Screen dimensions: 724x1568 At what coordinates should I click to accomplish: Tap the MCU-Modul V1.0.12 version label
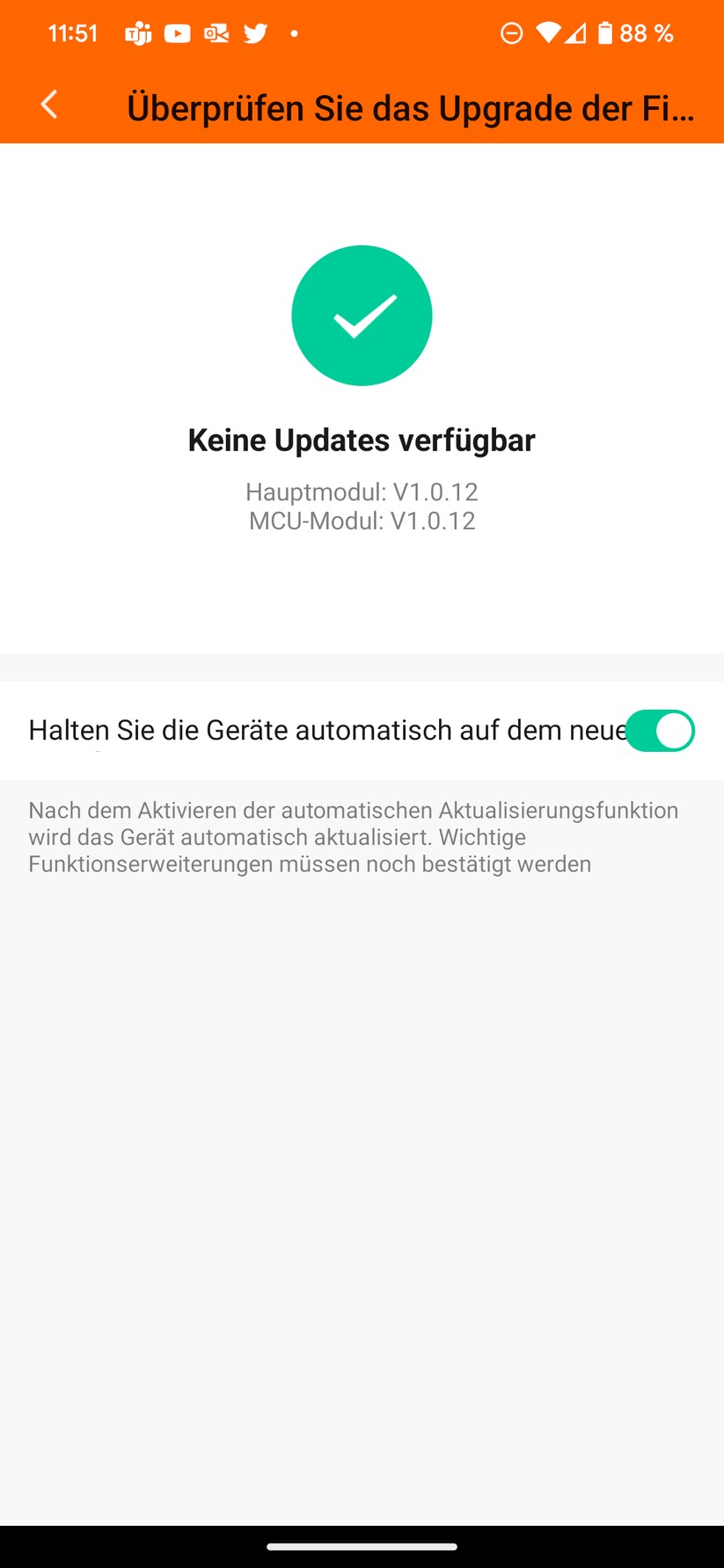pyautogui.click(x=362, y=521)
